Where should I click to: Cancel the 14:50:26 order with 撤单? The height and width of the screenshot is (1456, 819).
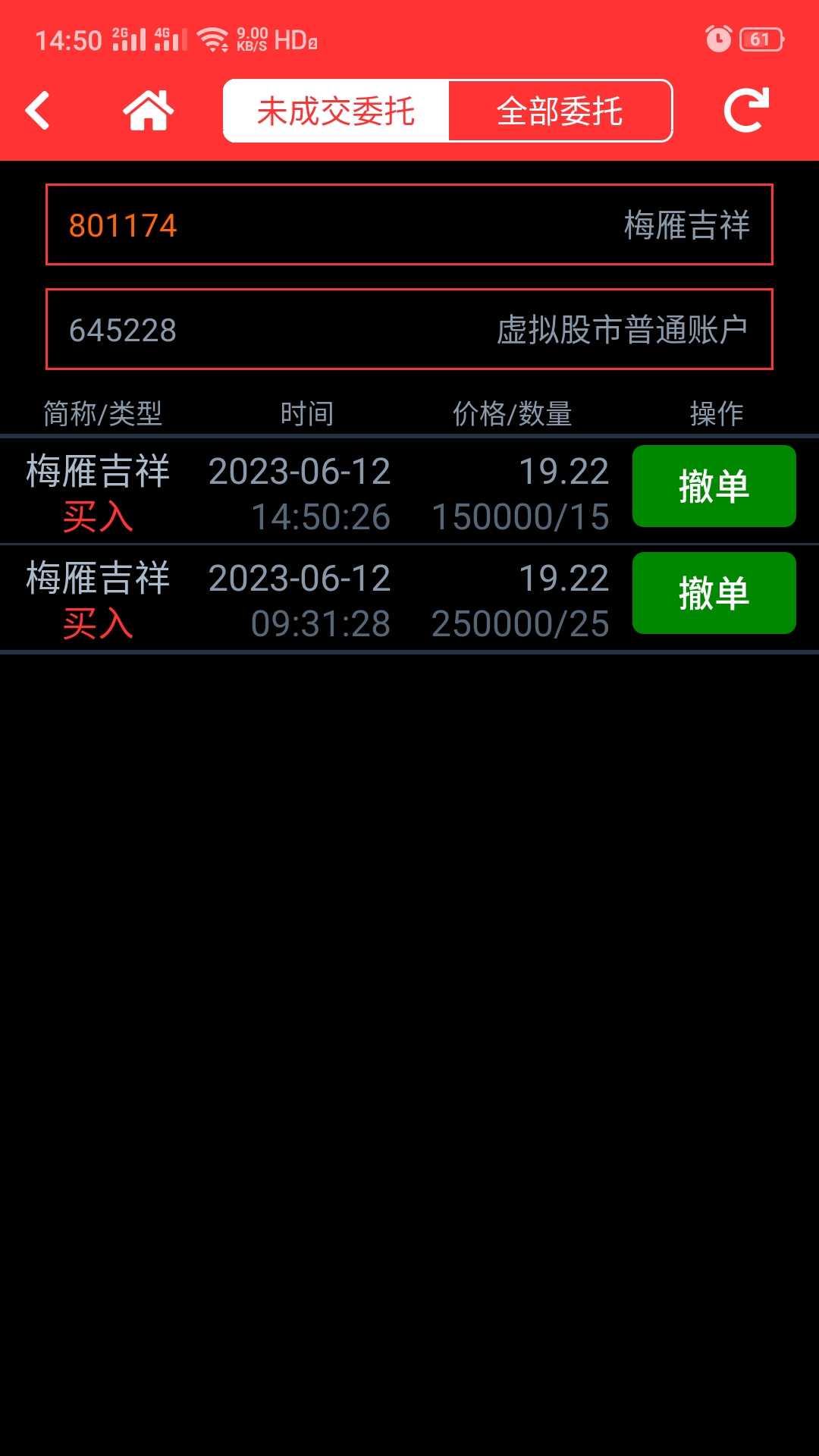[714, 486]
